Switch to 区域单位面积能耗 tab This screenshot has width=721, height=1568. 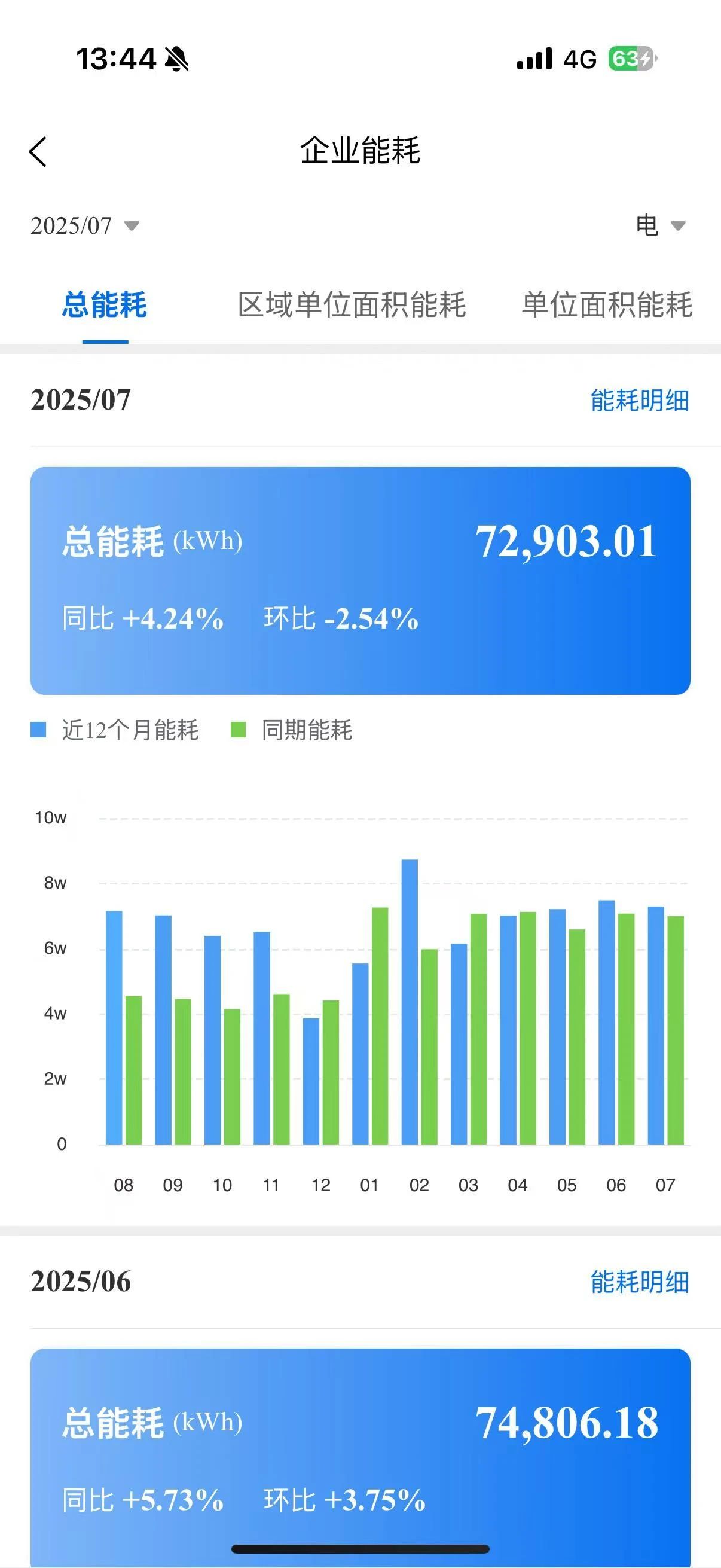(x=352, y=305)
